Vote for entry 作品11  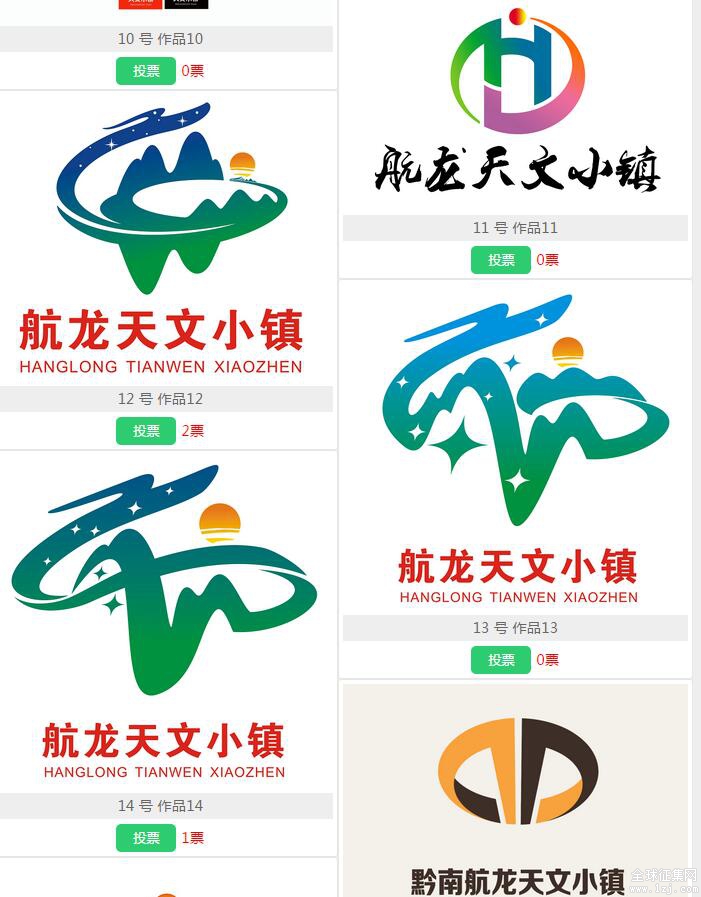coord(501,260)
